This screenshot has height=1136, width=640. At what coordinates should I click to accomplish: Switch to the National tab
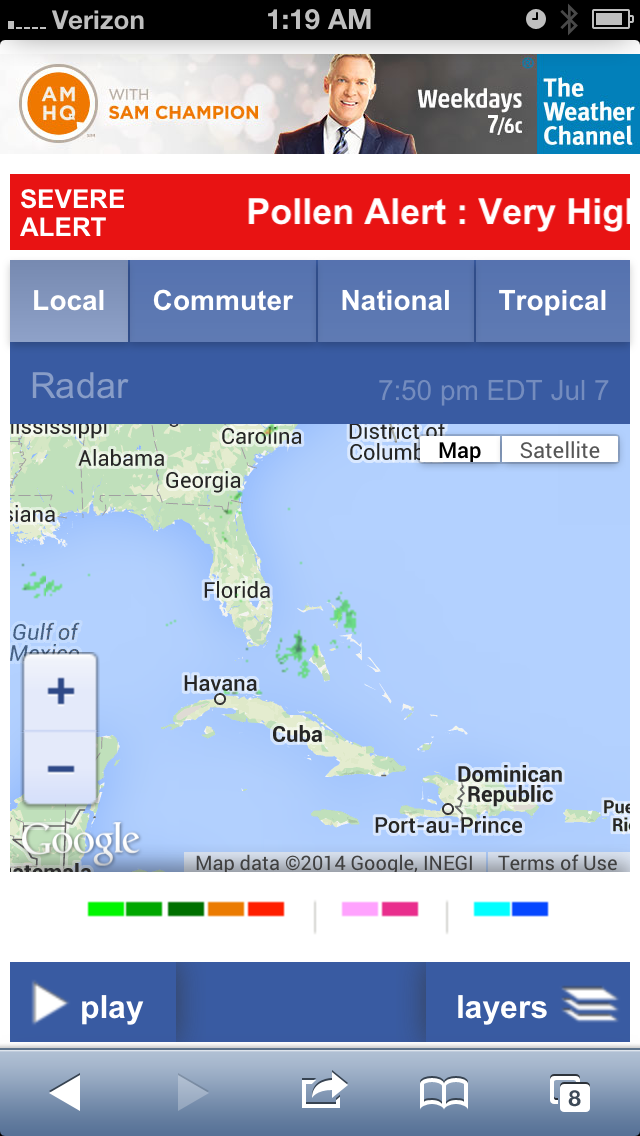396,301
